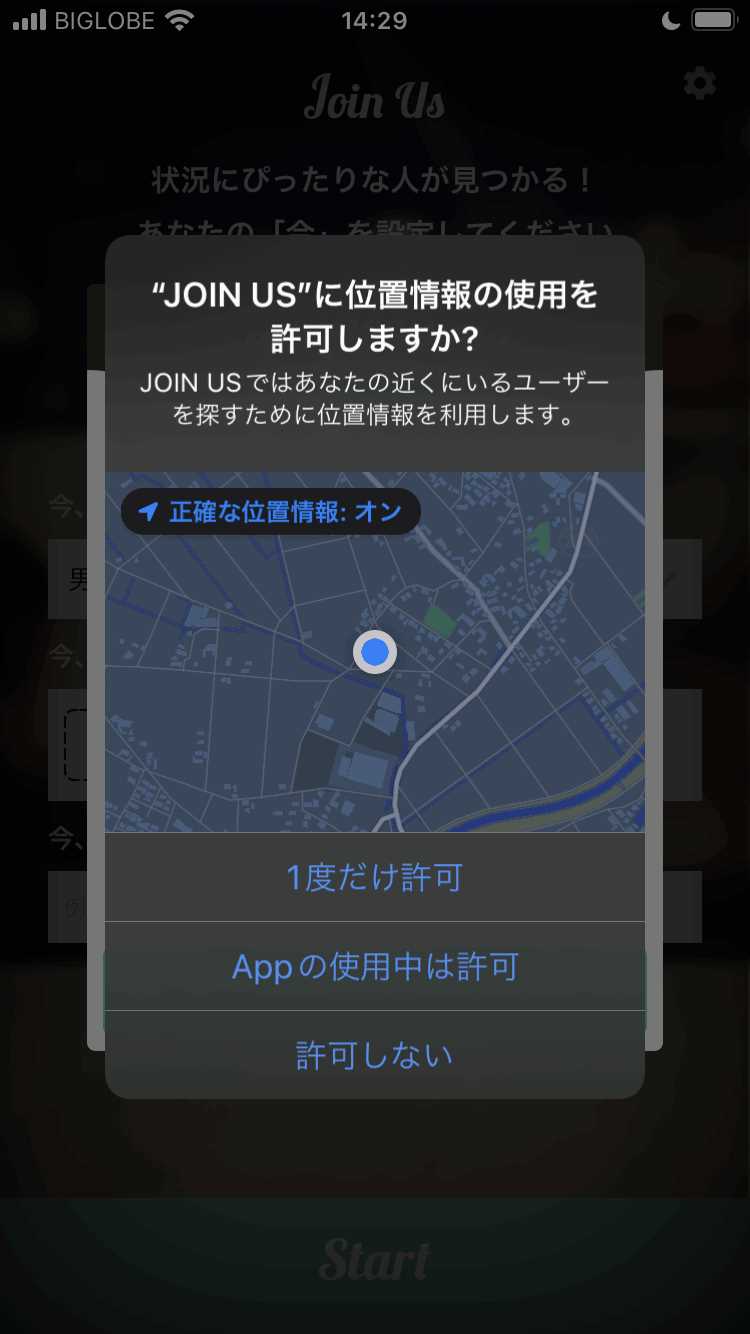Open app settings via the gear icon
This screenshot has height=1334, width=750.
pos(698,84)
